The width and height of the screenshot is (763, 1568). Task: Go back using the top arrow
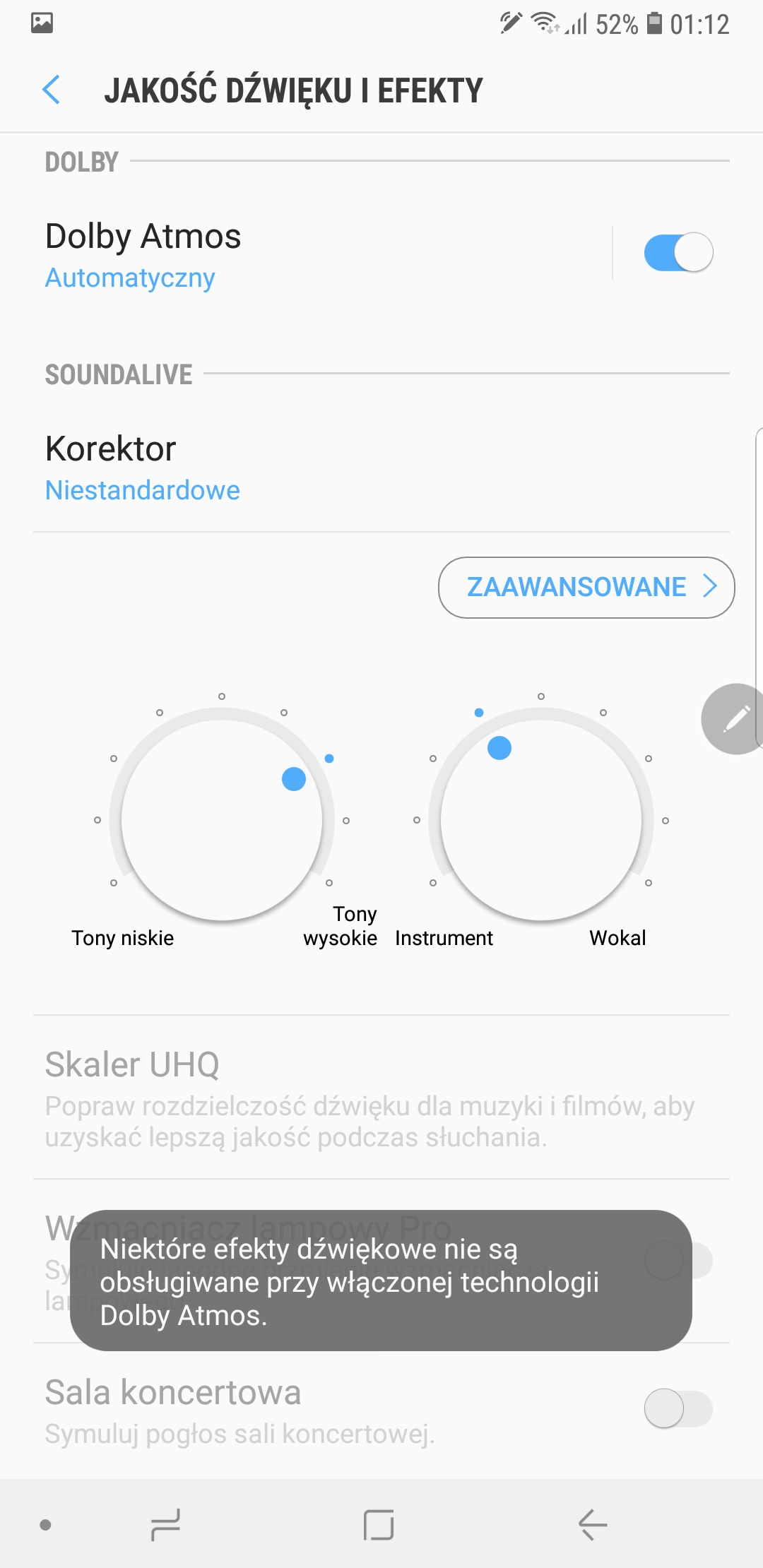tap(51, 90)
